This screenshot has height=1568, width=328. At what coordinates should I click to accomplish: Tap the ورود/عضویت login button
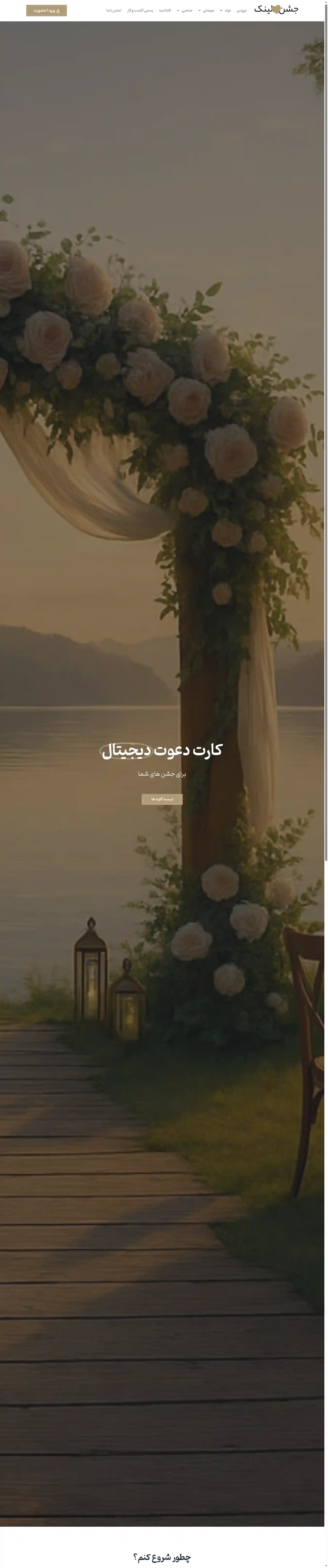click(x=46, y=10)
